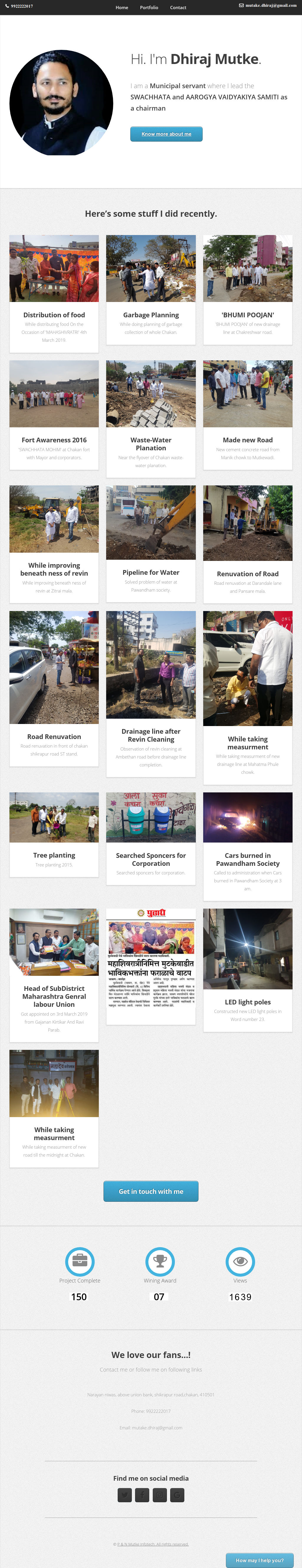The image size is (302, 1568).
Task: Open the Facebook social icon
Action: click(142, 1495)
